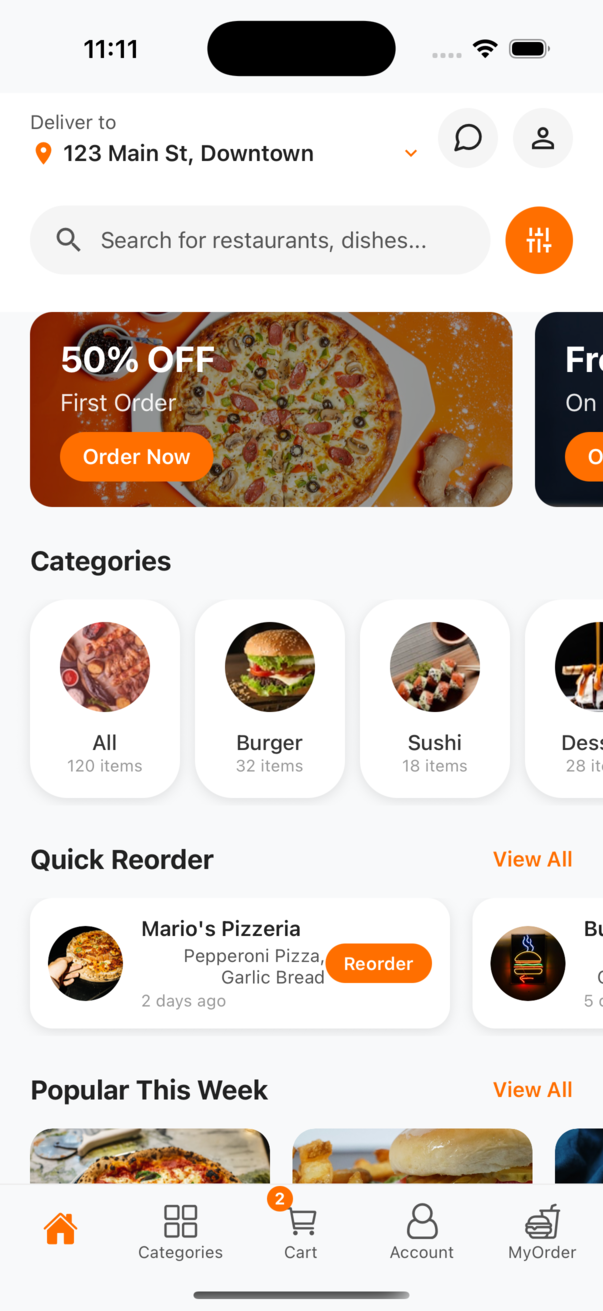Select the Burger category card
Viewport: 603px width, 1311px height.
click(270, 698)
